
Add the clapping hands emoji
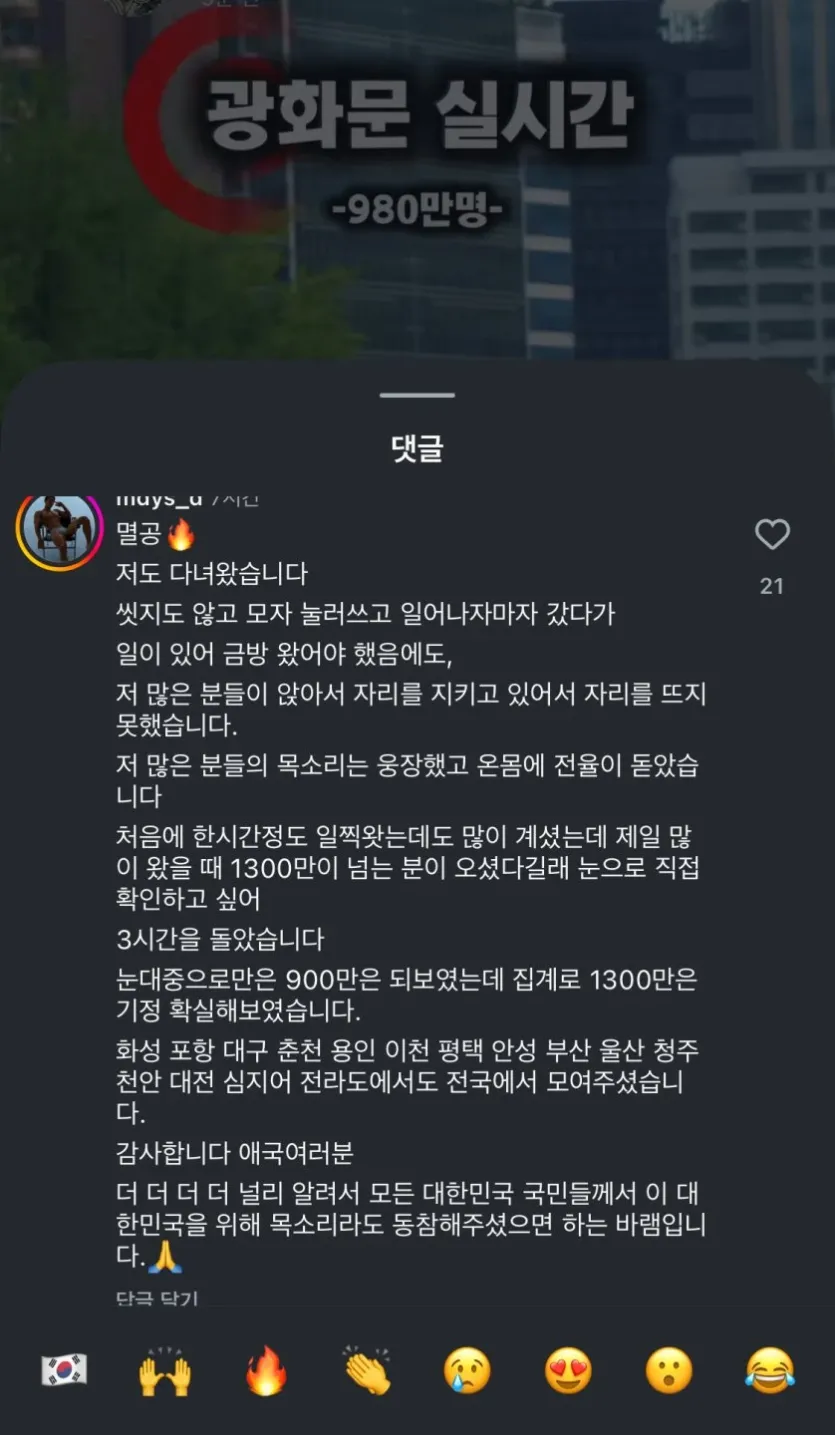(367, 1370)
